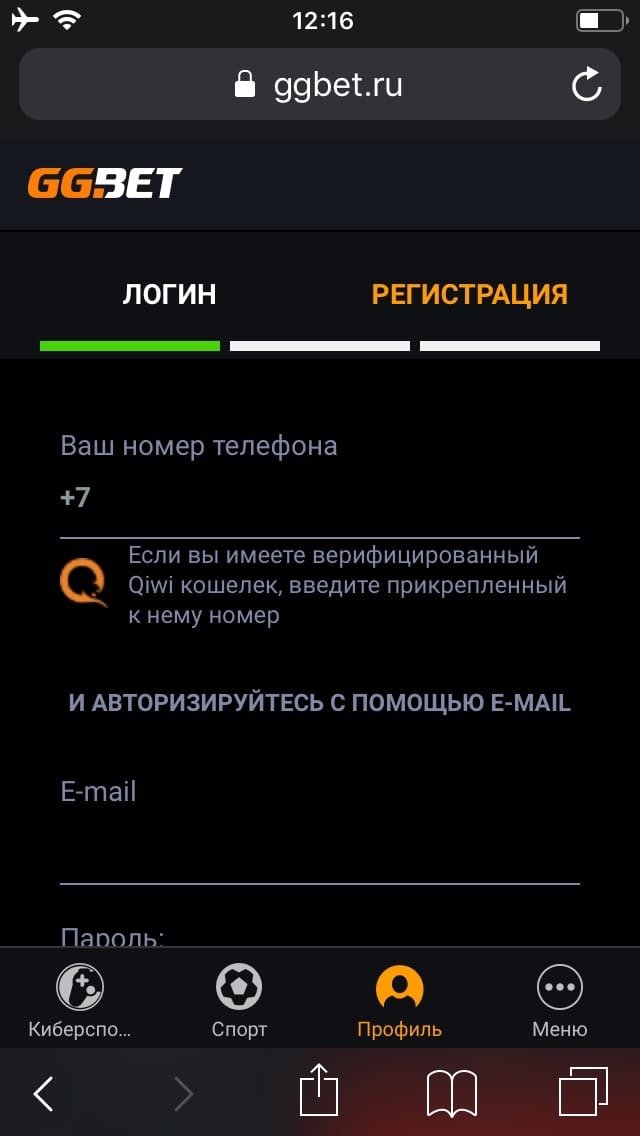The width and height of the screenshot is (640, 1136).
Task: Show open Safari tabs
Action: tap(583, 1092)
